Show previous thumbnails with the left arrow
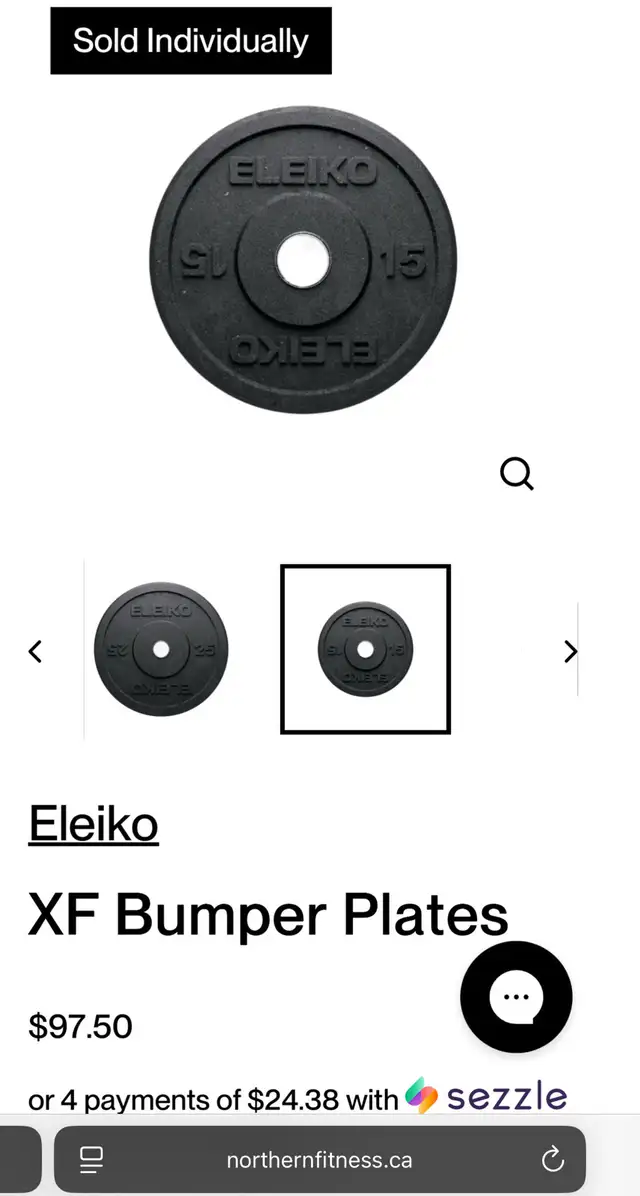 (35, 651)
